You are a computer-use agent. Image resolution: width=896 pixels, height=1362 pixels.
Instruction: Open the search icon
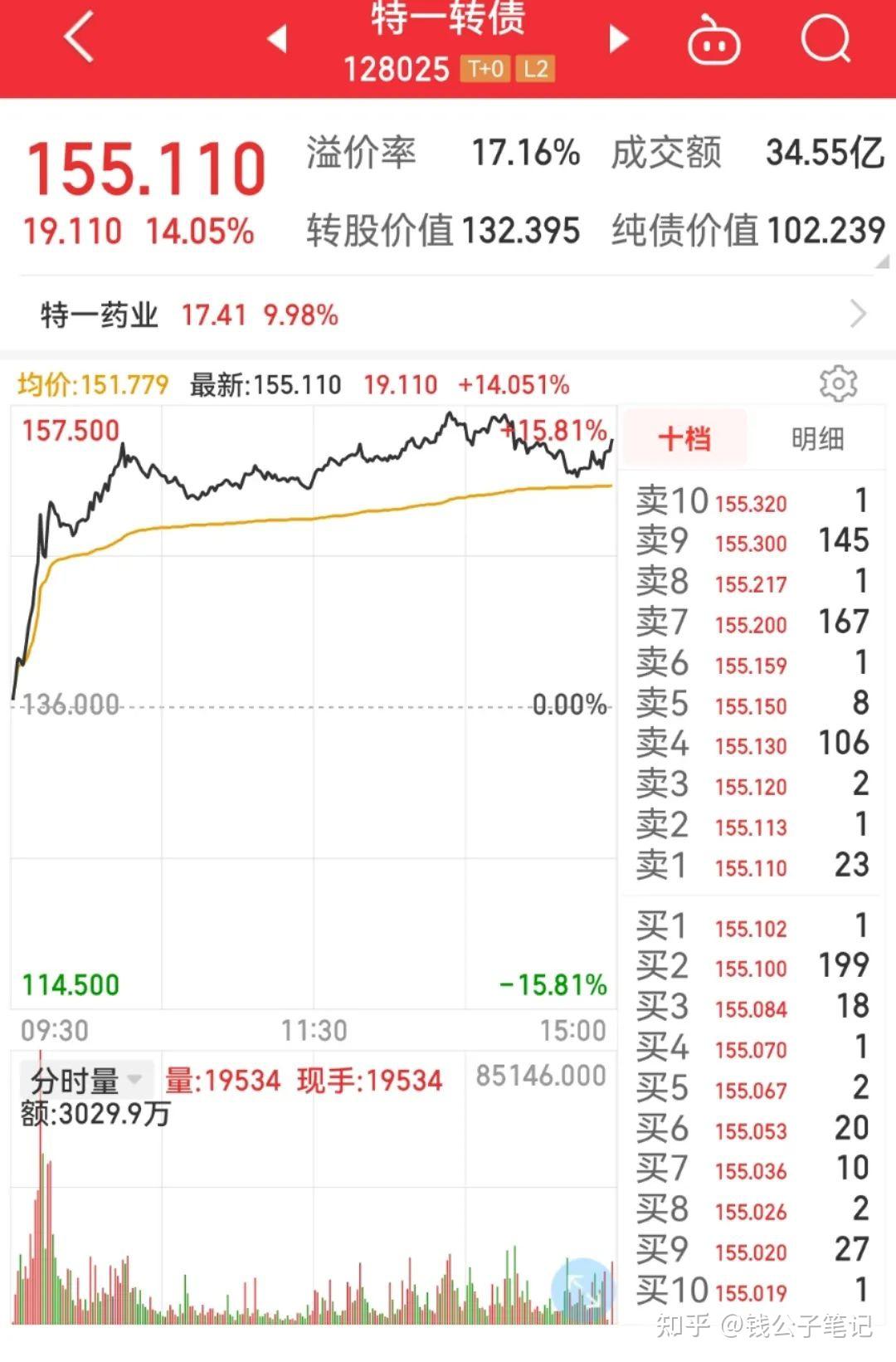coord(824,40)
